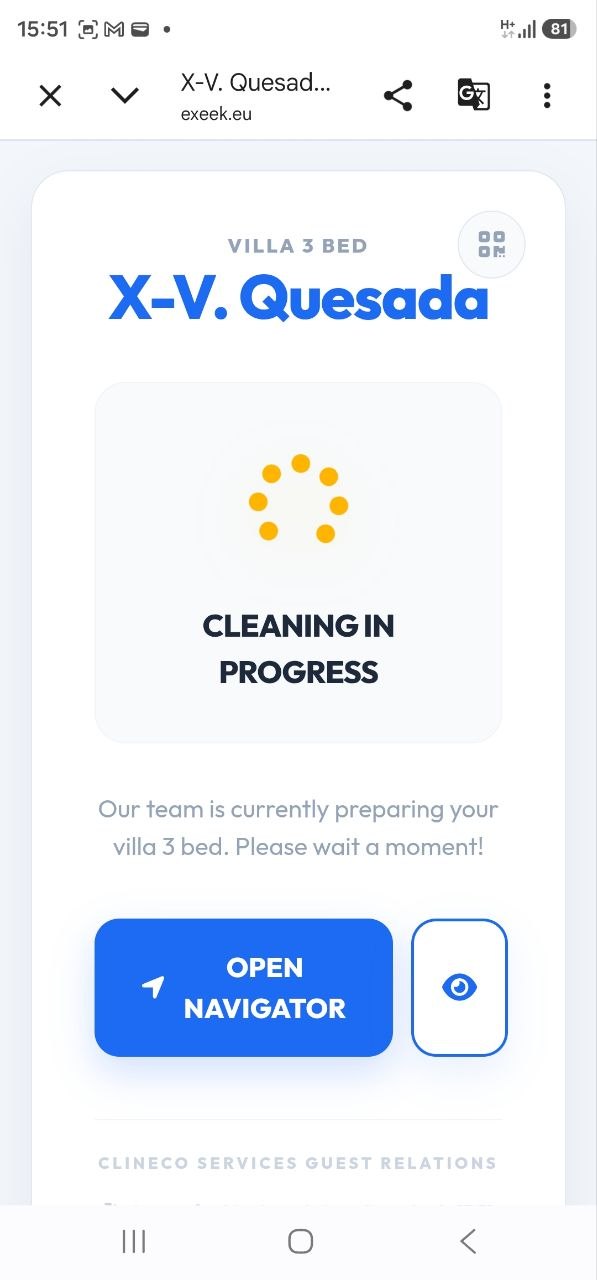Share this page link

click(x=398, y=96)
